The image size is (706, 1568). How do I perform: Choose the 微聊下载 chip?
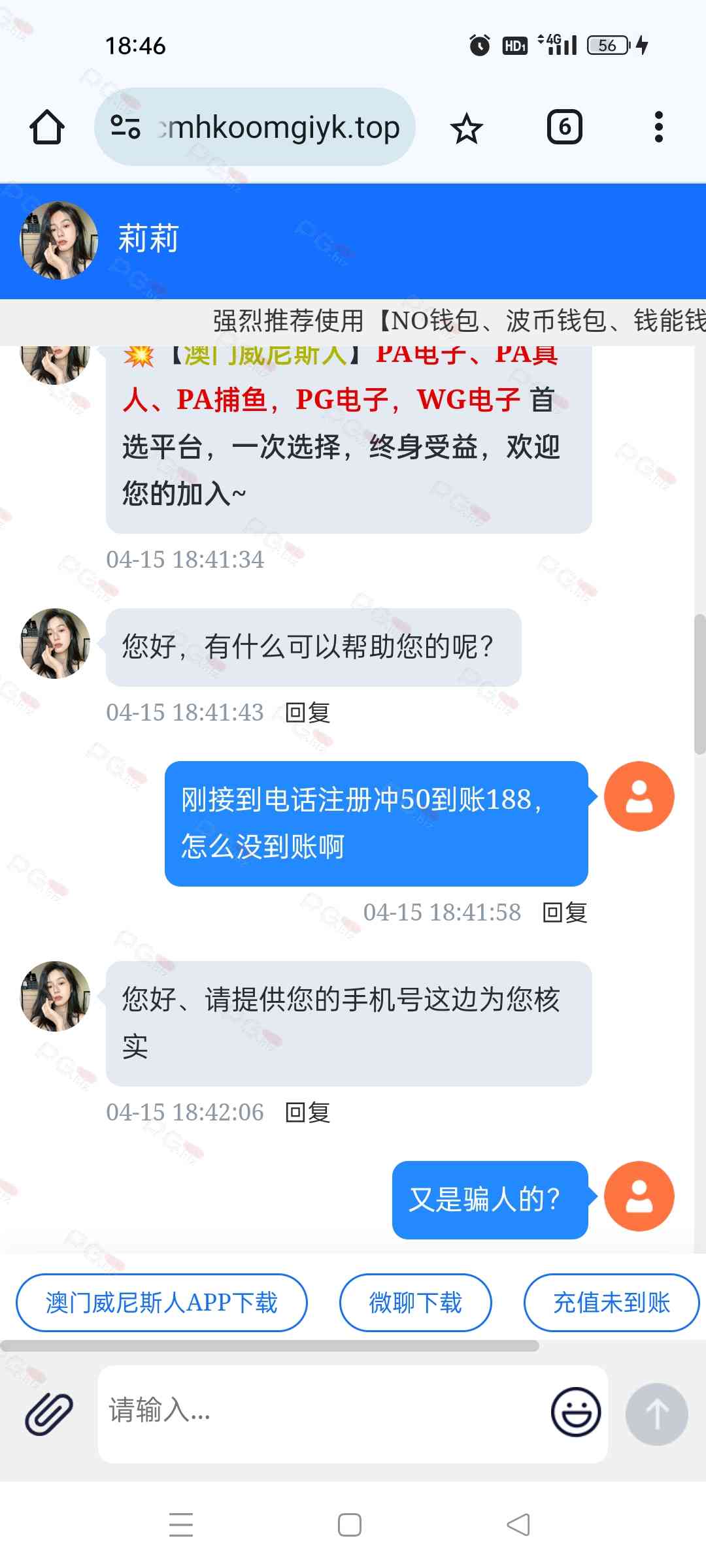(x=415, y=1303)
